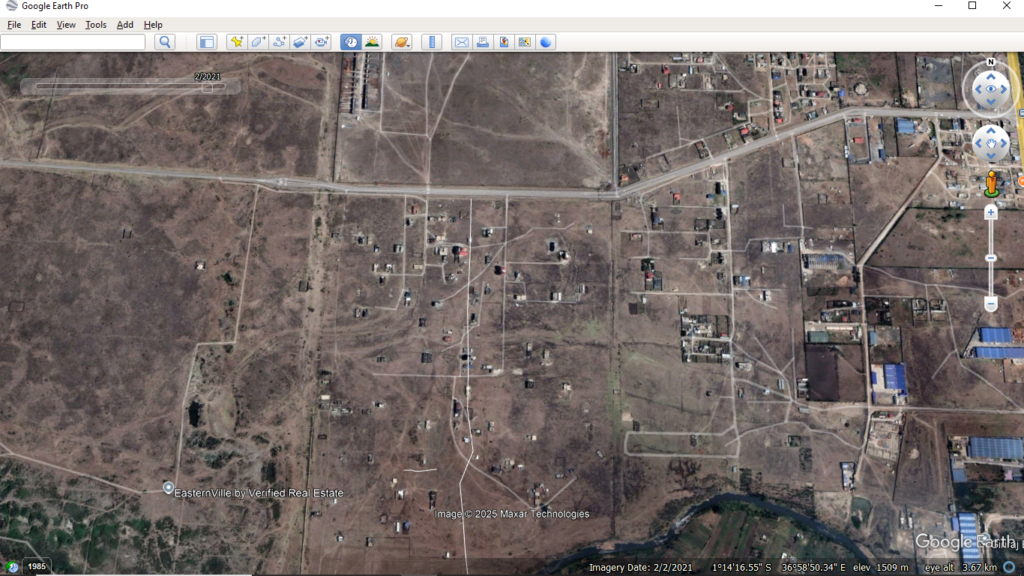Screen dimensions: 1024x576
Task: Zoom in with the plus button
Action: (991, 212)
